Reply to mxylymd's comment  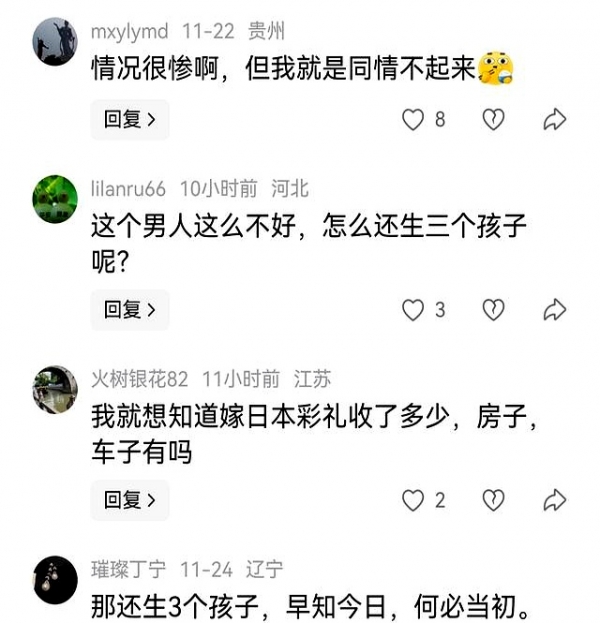coord(130,120)
